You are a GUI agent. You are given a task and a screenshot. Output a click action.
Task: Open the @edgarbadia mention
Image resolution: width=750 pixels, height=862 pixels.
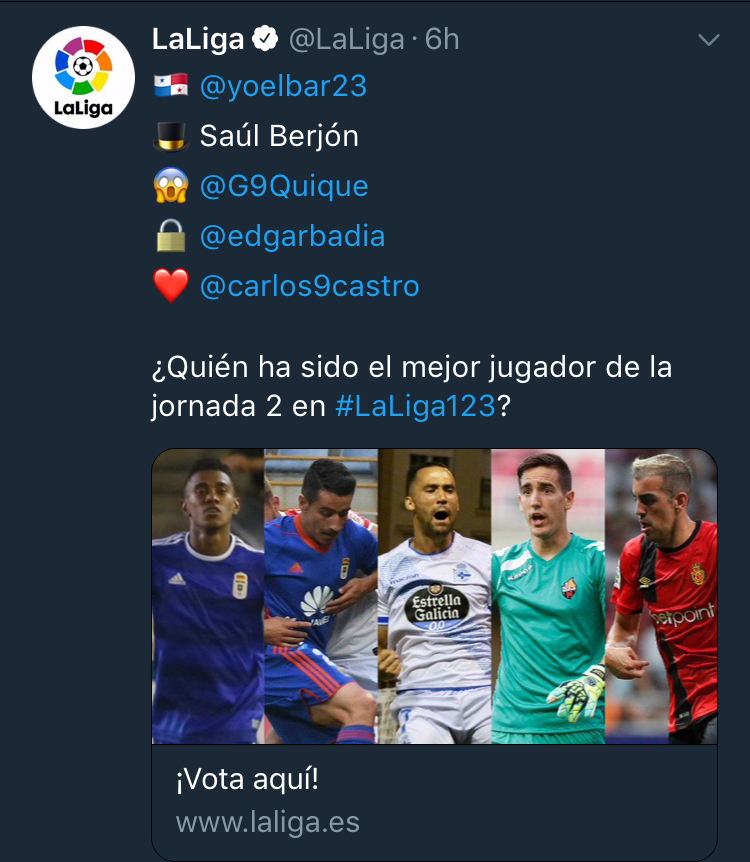[x=292, y=236]
